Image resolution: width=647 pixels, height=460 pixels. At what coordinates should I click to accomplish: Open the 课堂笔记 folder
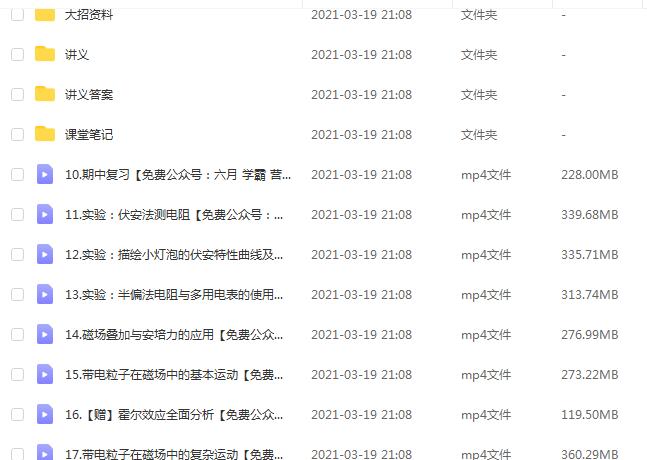tap(89, 135)
